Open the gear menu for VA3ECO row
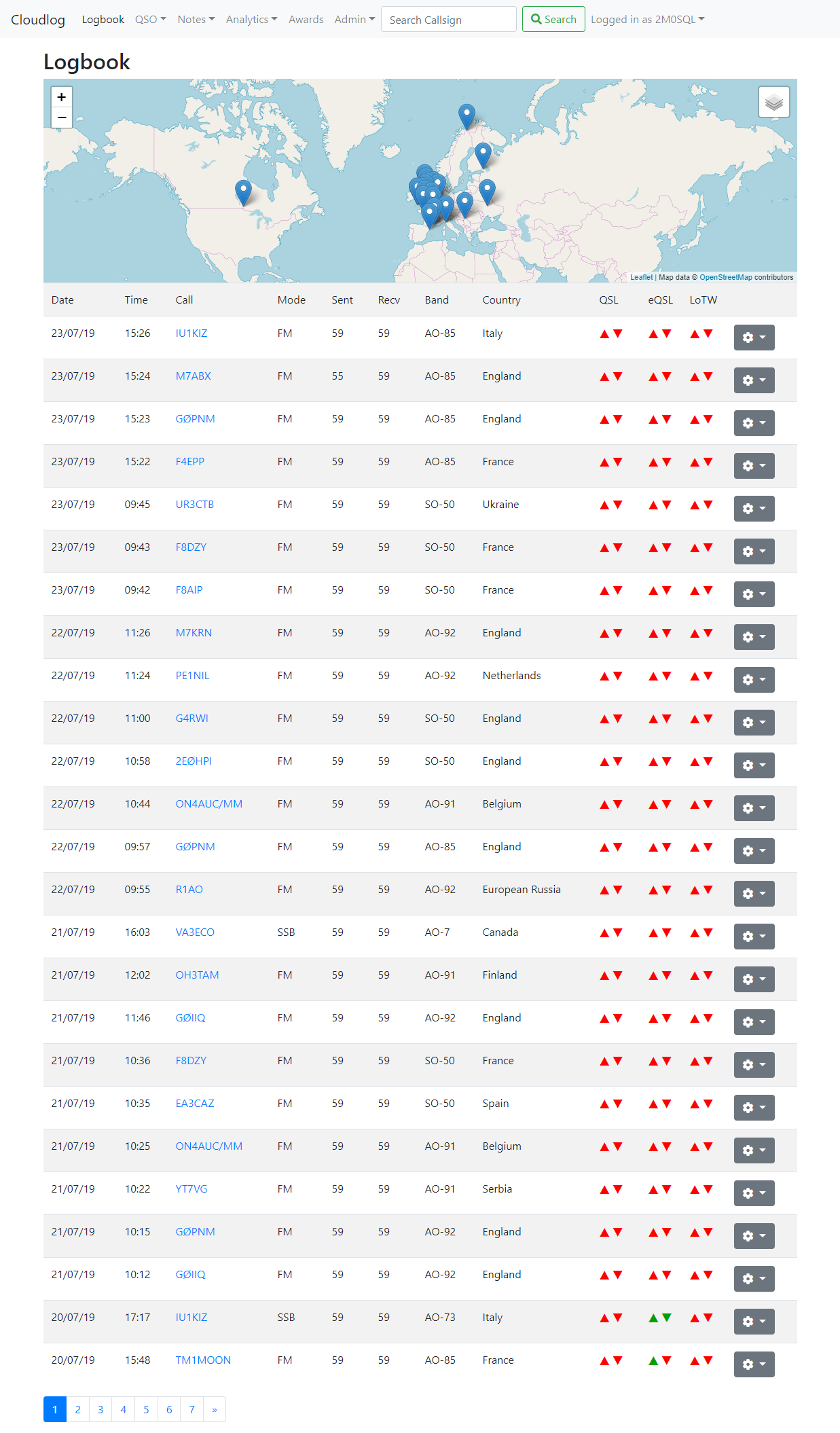 (754, 937)
